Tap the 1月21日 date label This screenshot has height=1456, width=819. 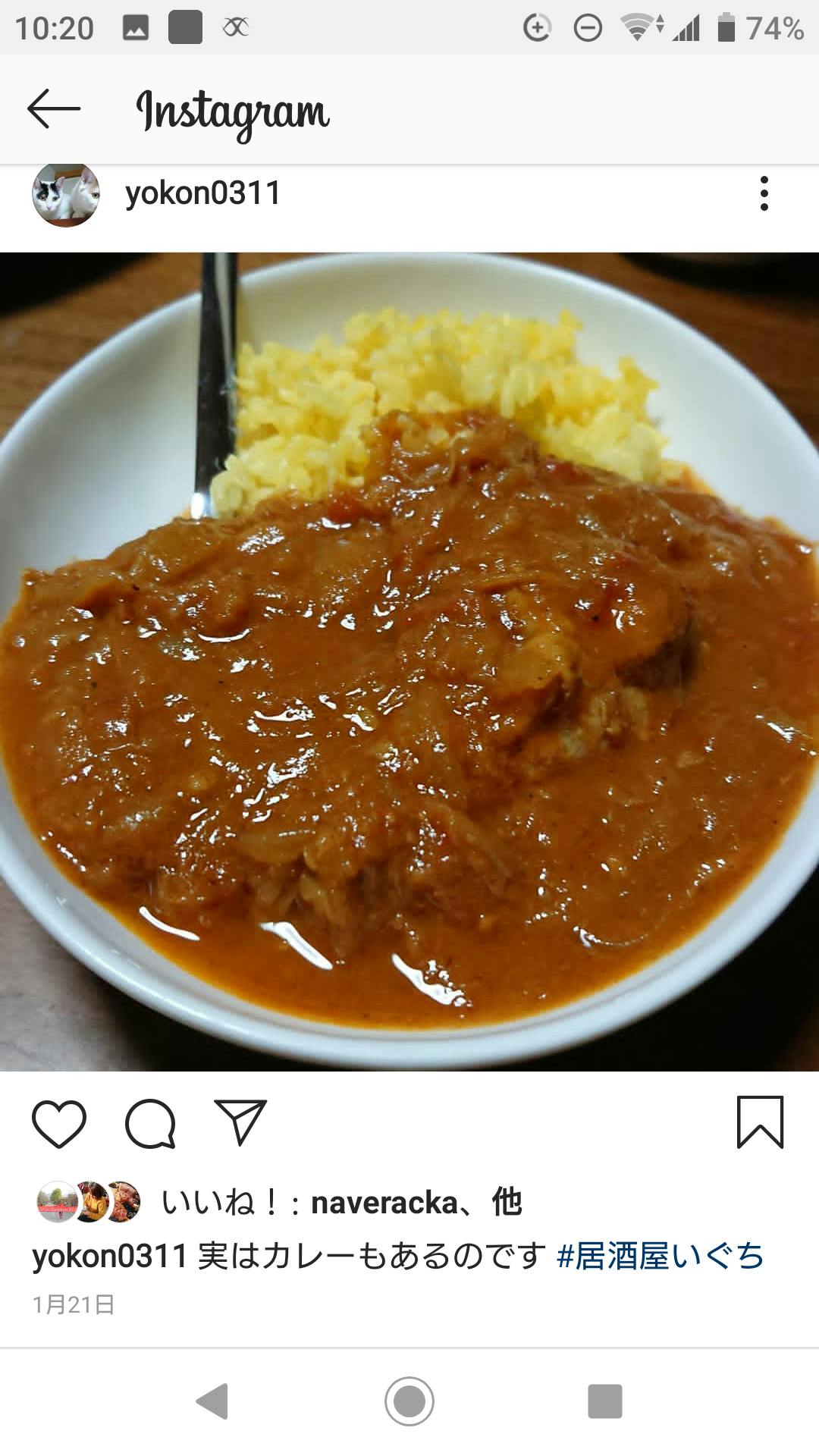(x=72, y=1303)
